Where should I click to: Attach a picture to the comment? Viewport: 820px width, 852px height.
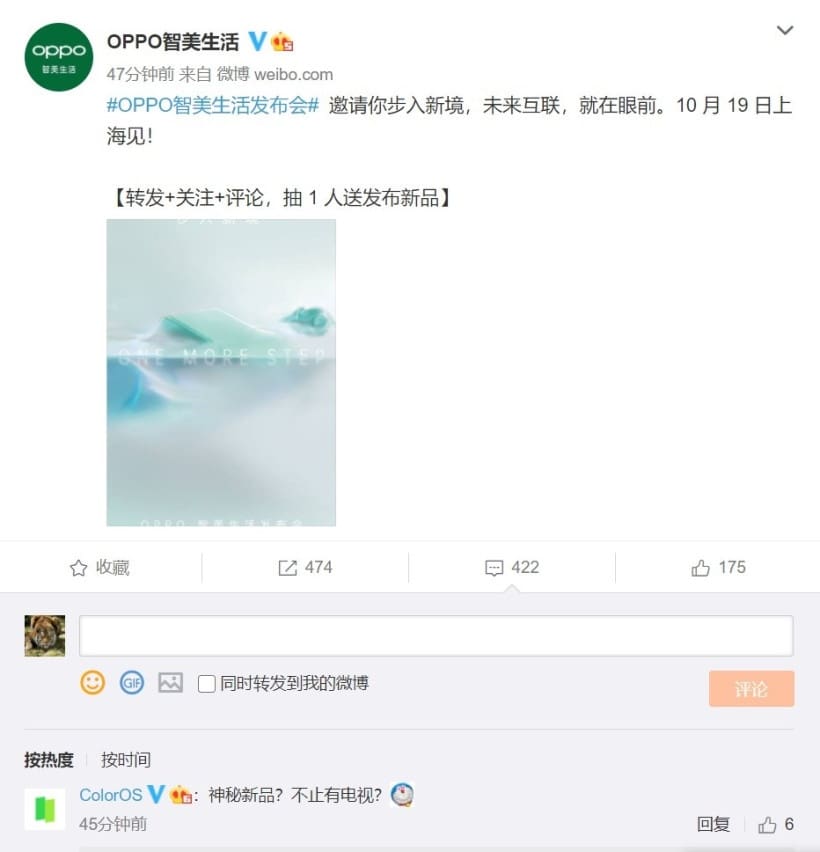[x=171, y=683]
